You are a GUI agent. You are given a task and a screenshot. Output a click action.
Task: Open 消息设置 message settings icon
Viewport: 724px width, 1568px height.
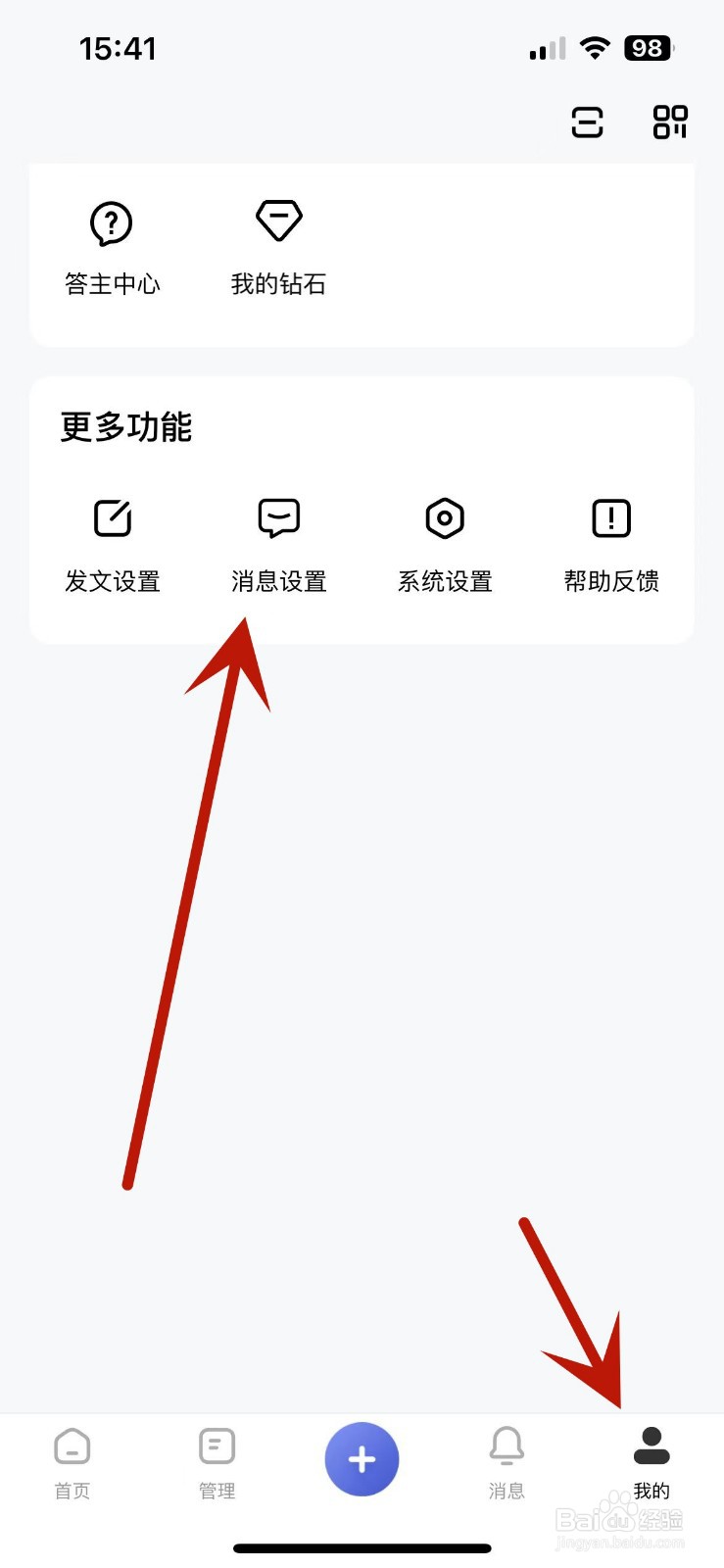click(278, 519)
